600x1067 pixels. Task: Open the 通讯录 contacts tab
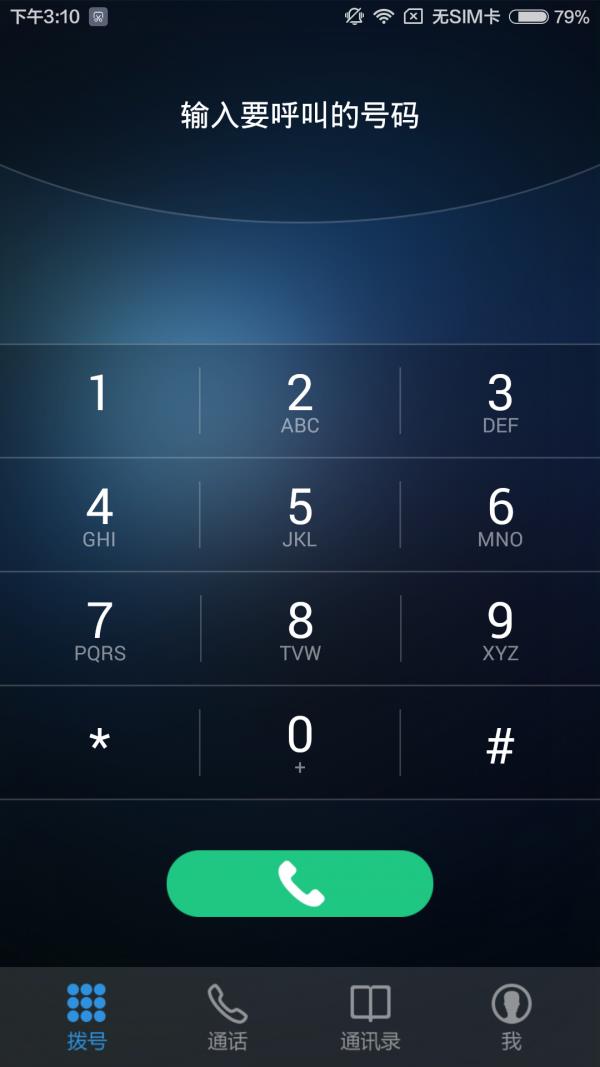(370, 1016)
